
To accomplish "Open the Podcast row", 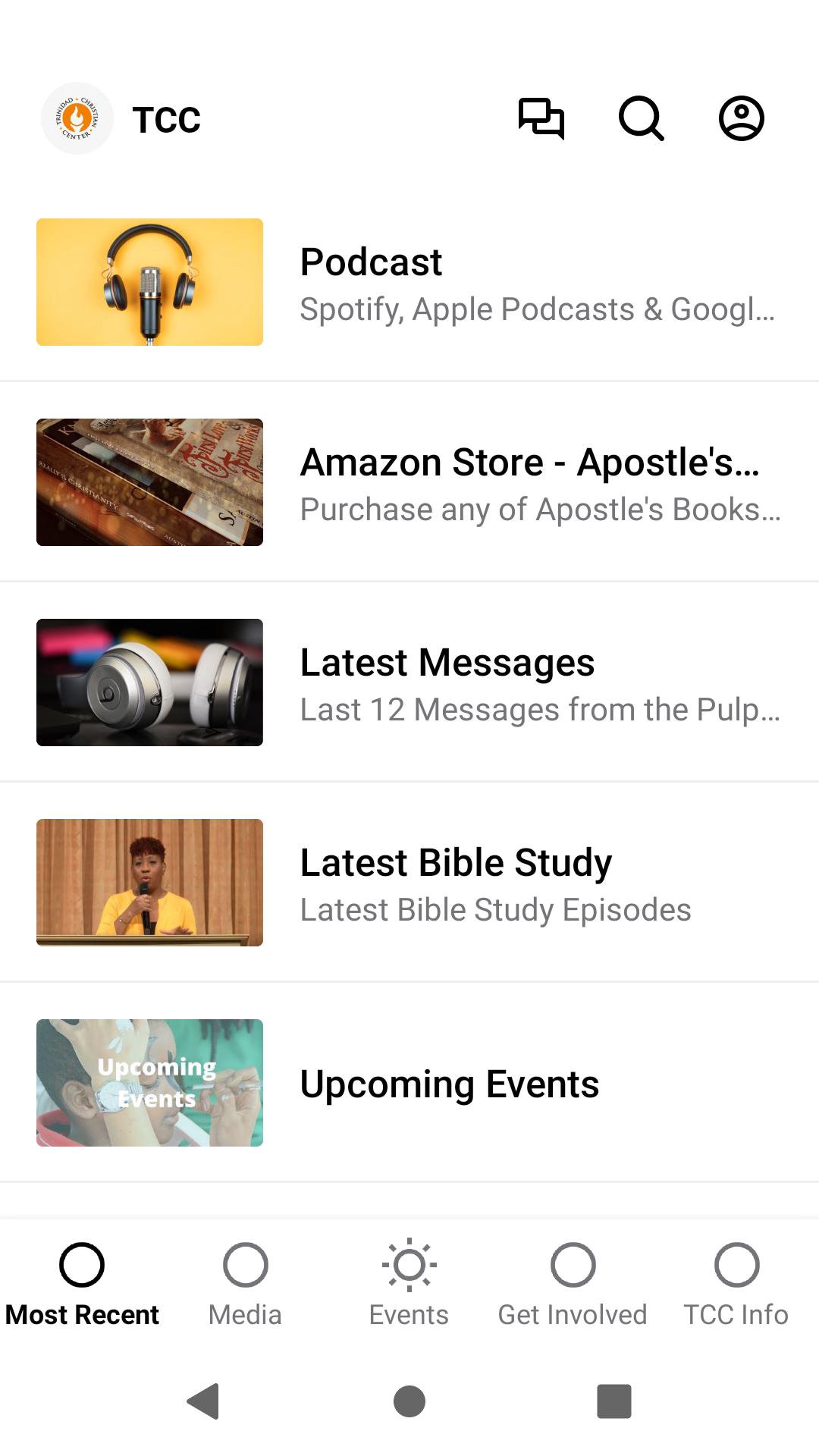I will tap(409, 282).
